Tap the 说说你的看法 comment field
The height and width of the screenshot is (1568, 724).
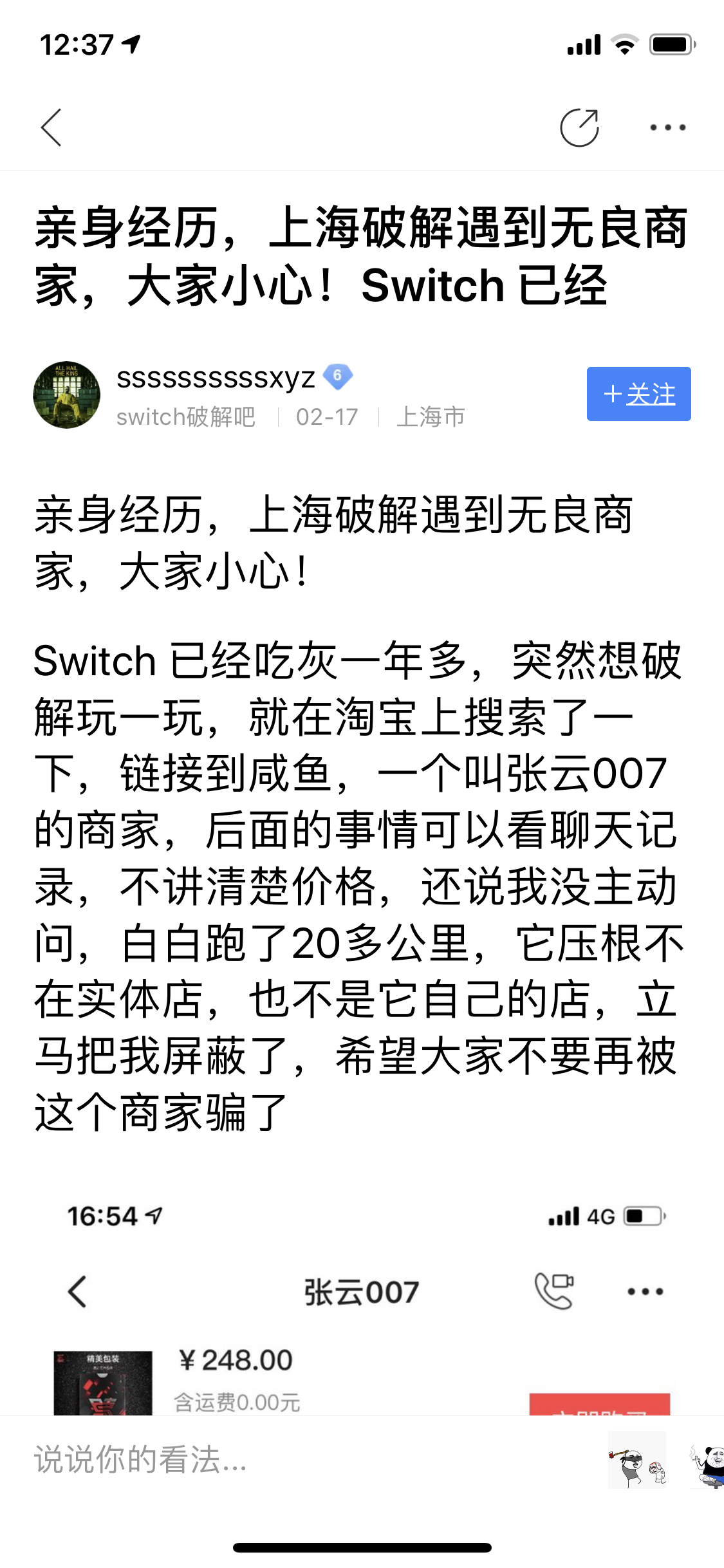tap(257, 1460)
